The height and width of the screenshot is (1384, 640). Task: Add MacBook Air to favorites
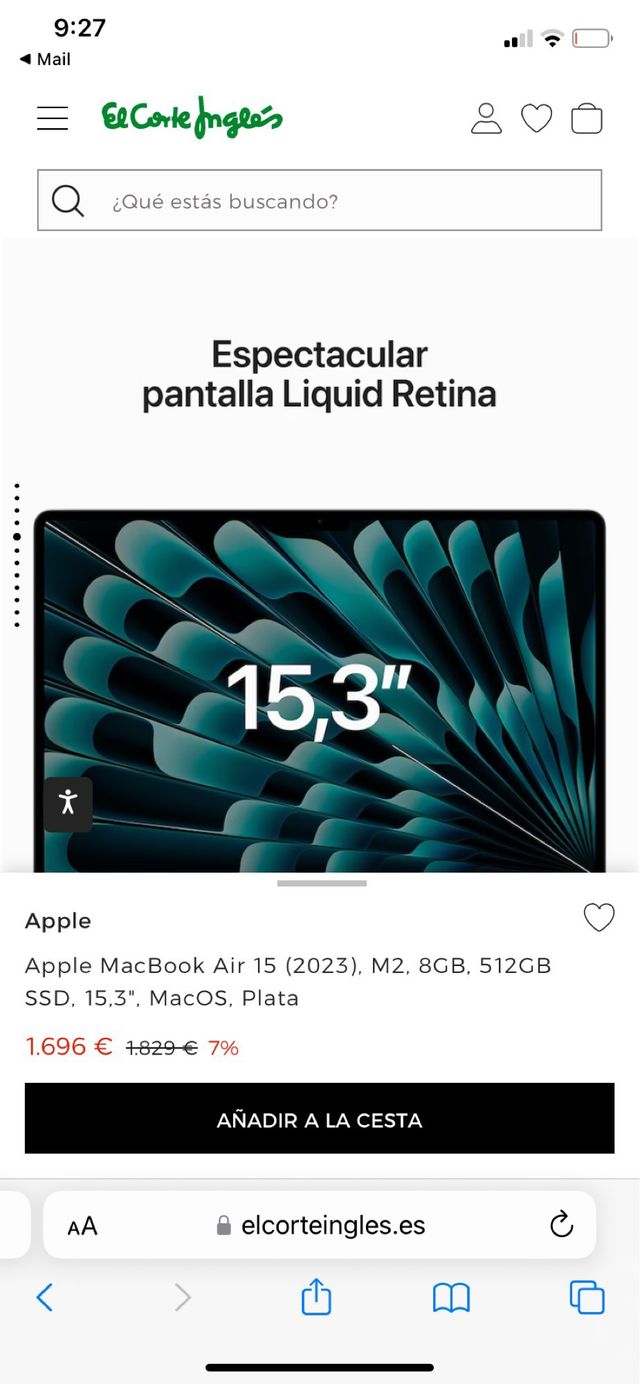(598, 917)
